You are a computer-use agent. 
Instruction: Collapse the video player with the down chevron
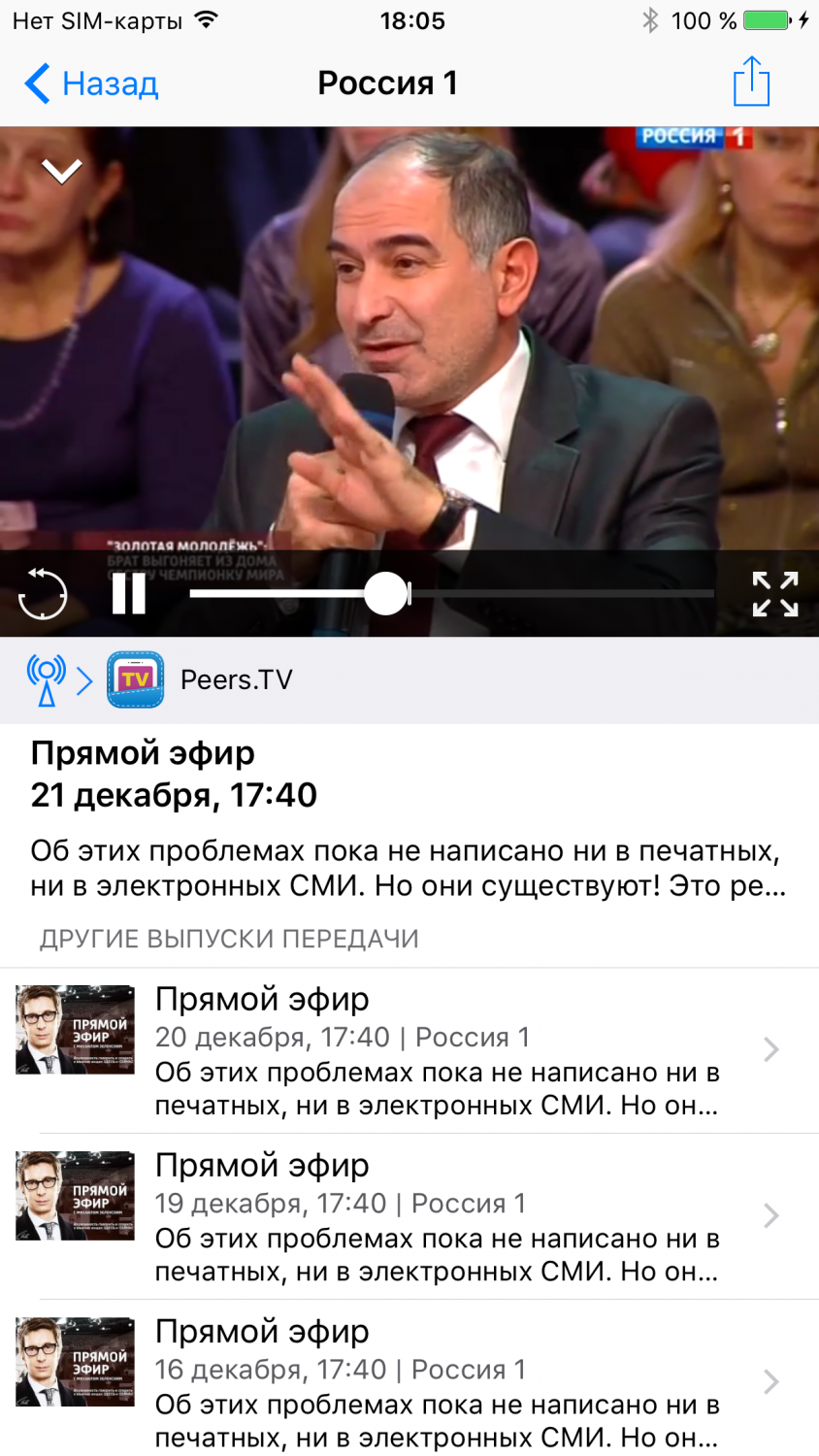coord(62,172)
